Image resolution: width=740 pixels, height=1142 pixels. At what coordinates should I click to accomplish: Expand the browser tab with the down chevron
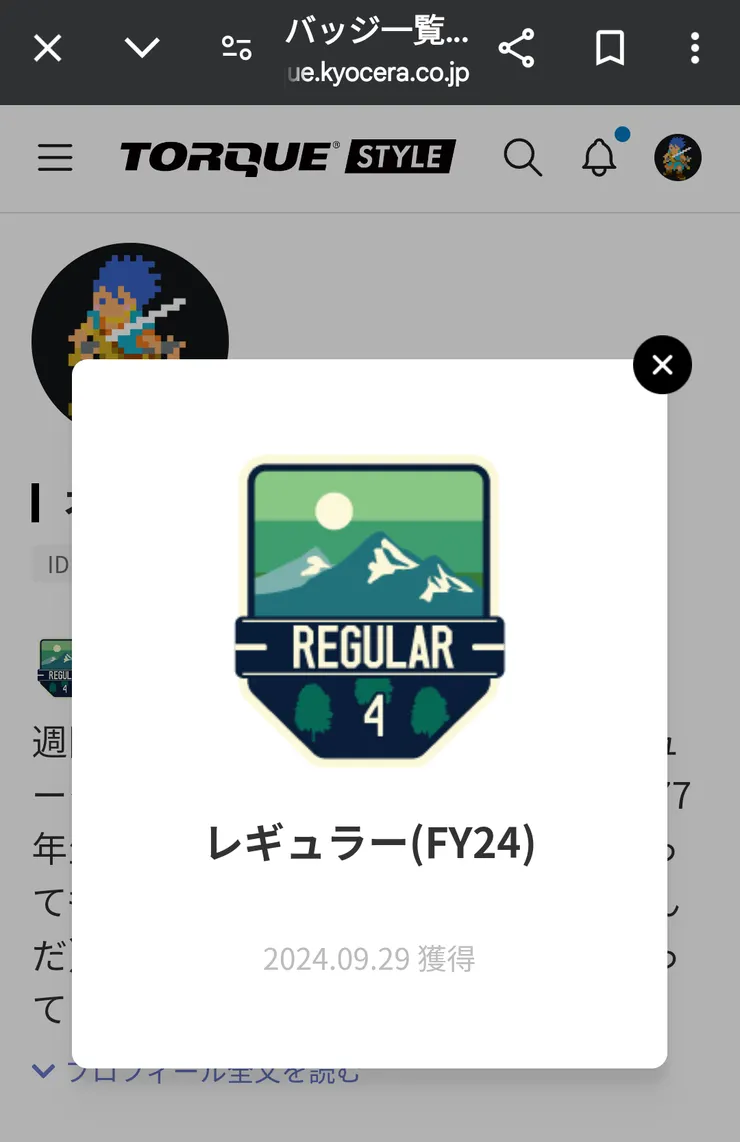click(x=142, y=46)
